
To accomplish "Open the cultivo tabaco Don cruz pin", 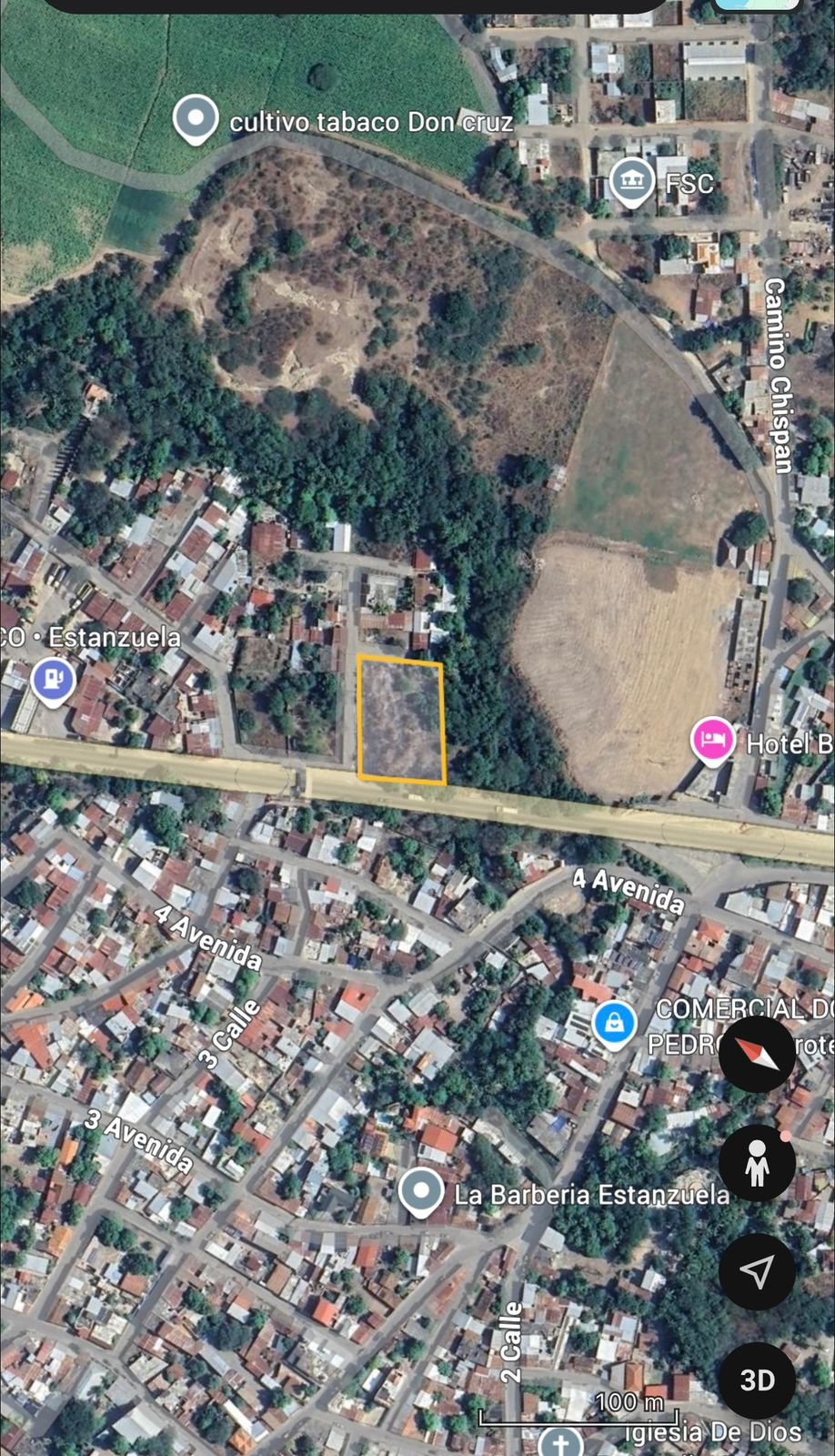I will (x=196, y=118).
